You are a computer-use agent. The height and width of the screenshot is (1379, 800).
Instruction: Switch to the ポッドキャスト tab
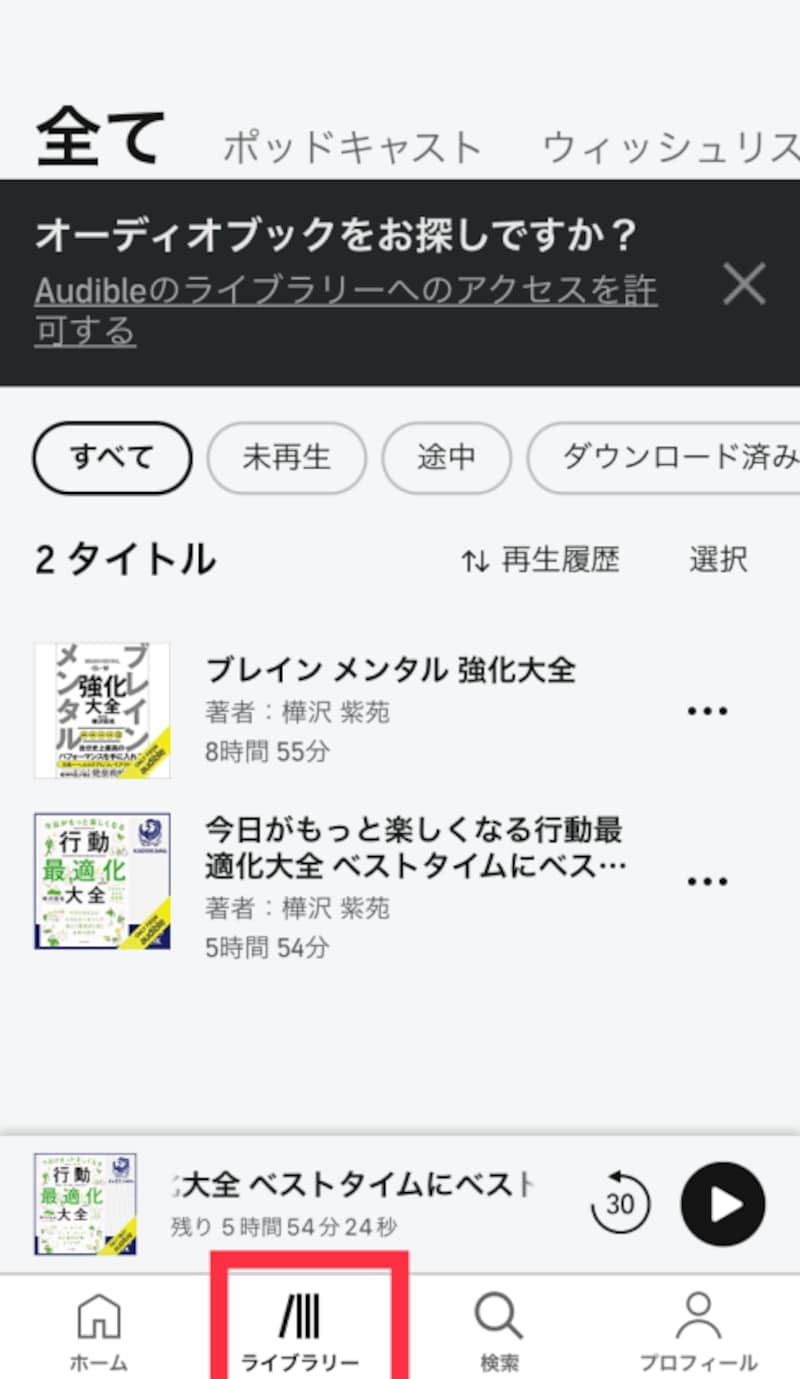352,148
